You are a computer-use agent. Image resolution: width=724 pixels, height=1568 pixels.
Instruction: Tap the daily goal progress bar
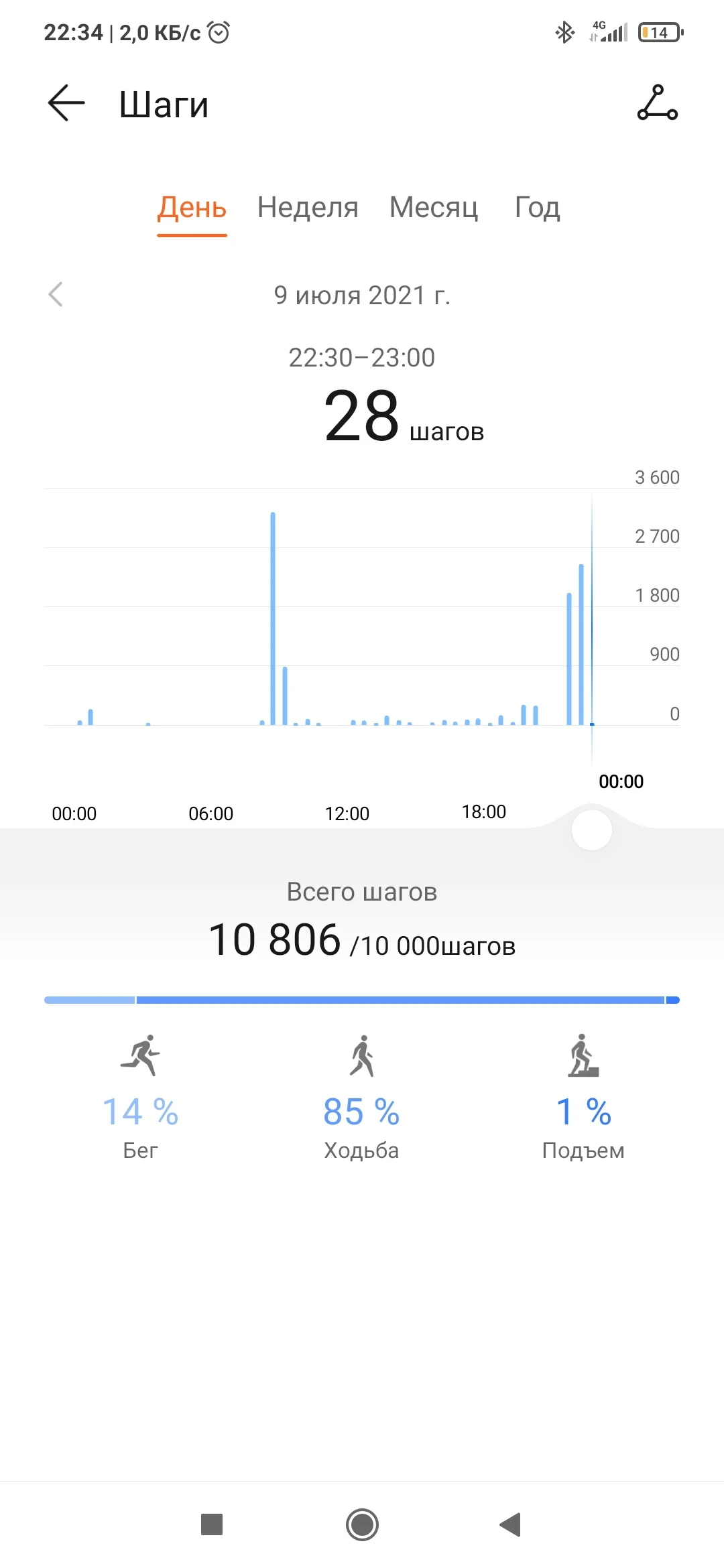362,998
